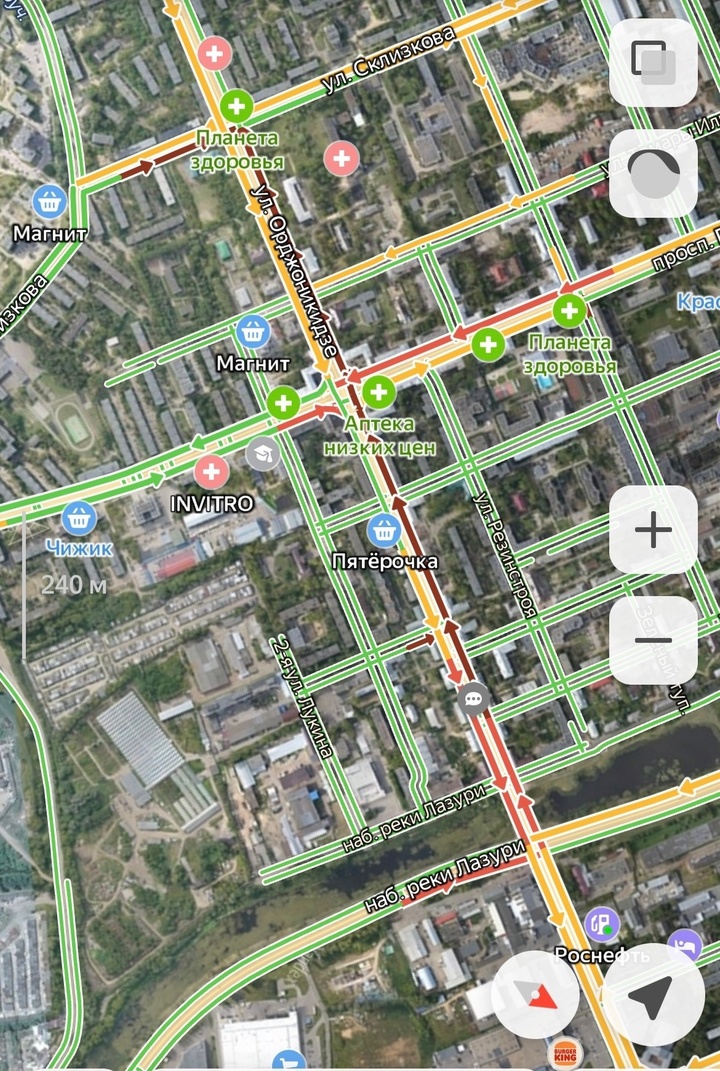
Task: Open the map layers button
Action: click(x=653, y=62)
